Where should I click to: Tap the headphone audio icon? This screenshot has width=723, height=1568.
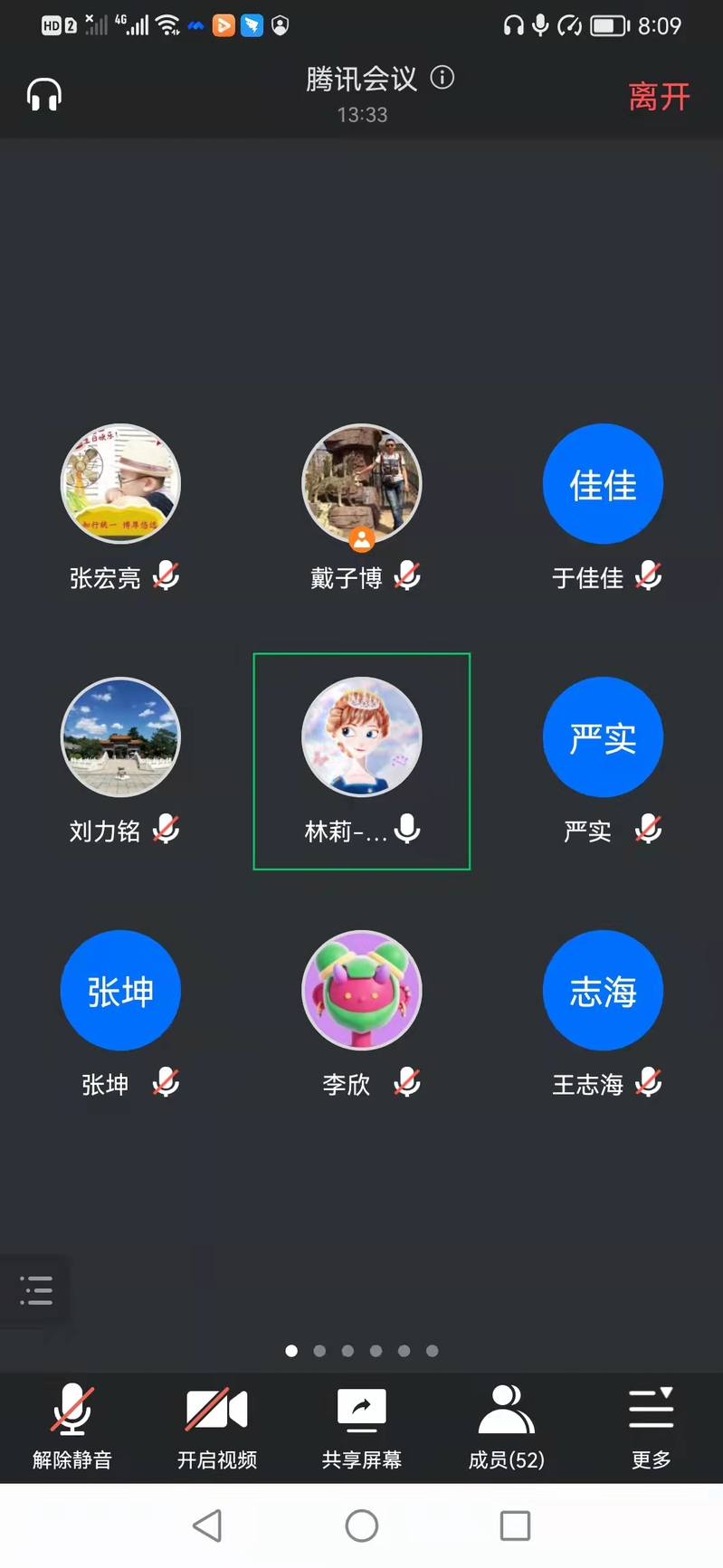click(43, 94)
